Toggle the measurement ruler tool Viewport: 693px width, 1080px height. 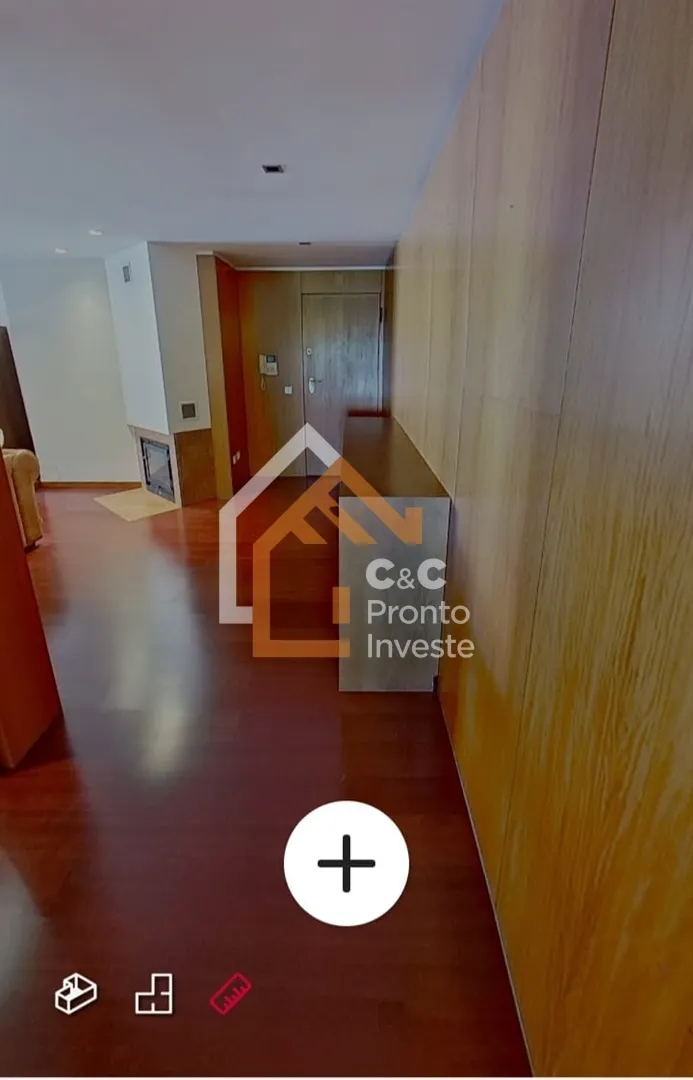[231, 994]
